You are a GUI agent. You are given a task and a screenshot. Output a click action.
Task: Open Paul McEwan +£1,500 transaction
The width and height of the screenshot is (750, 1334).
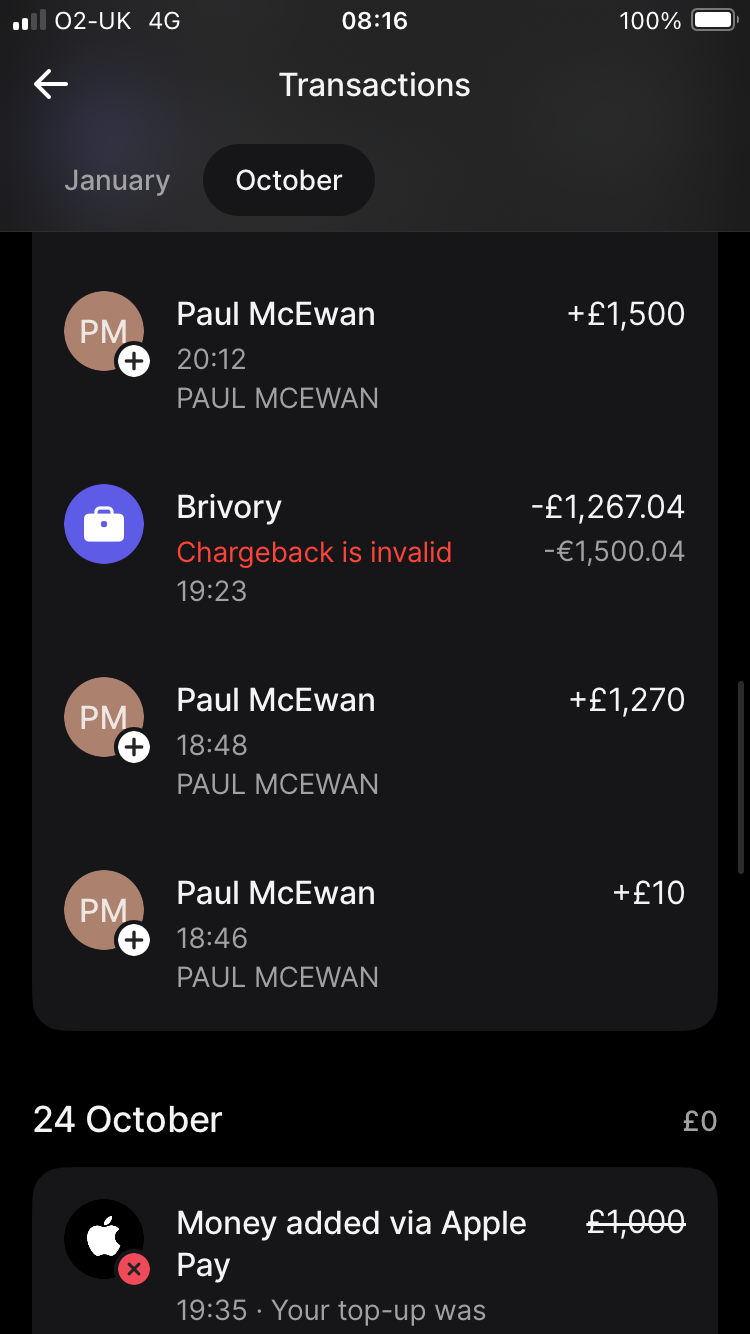pyautogui.click(x=375, y=354)
